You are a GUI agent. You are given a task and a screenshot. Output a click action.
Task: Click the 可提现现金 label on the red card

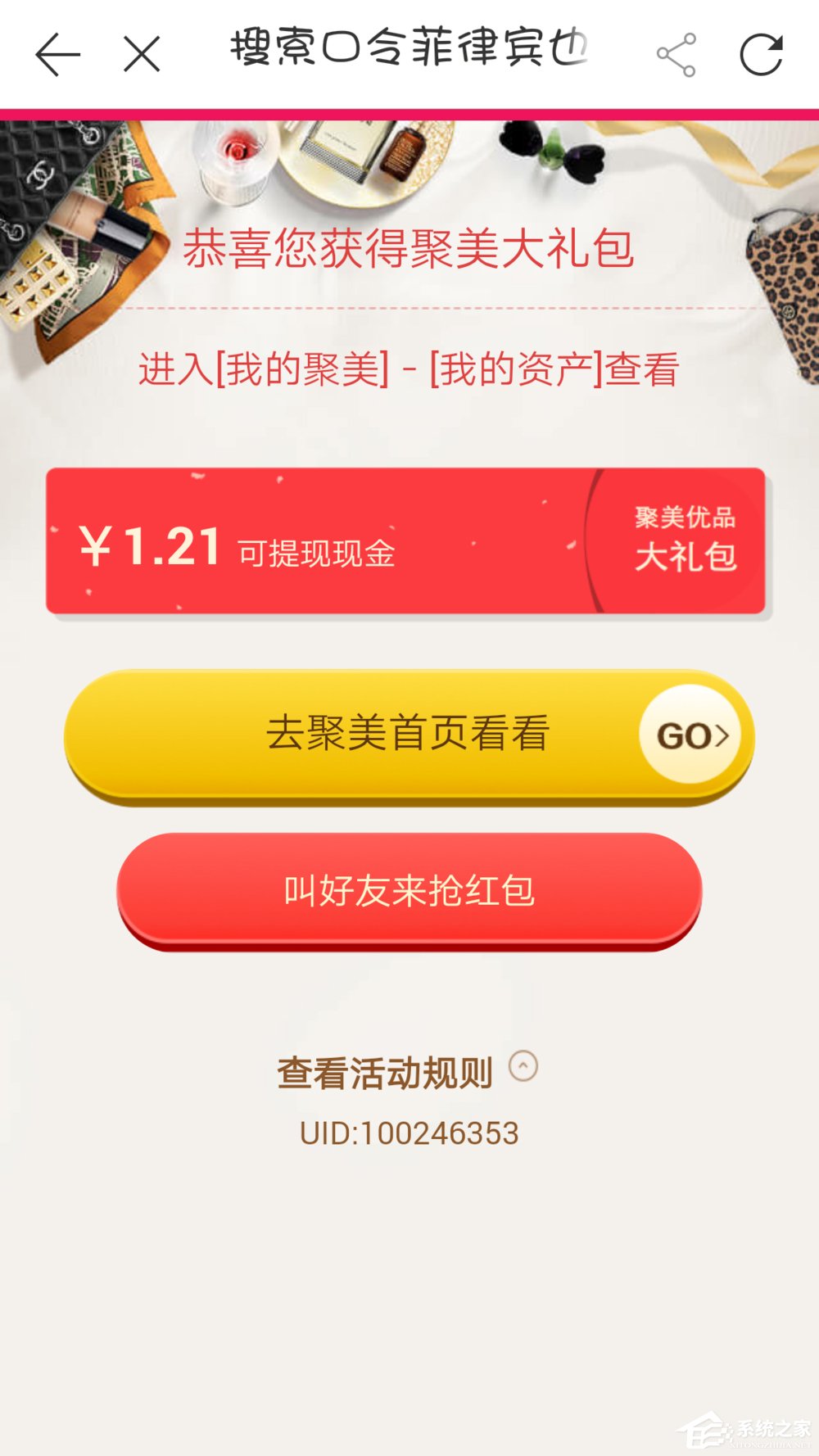pos(318,554)
